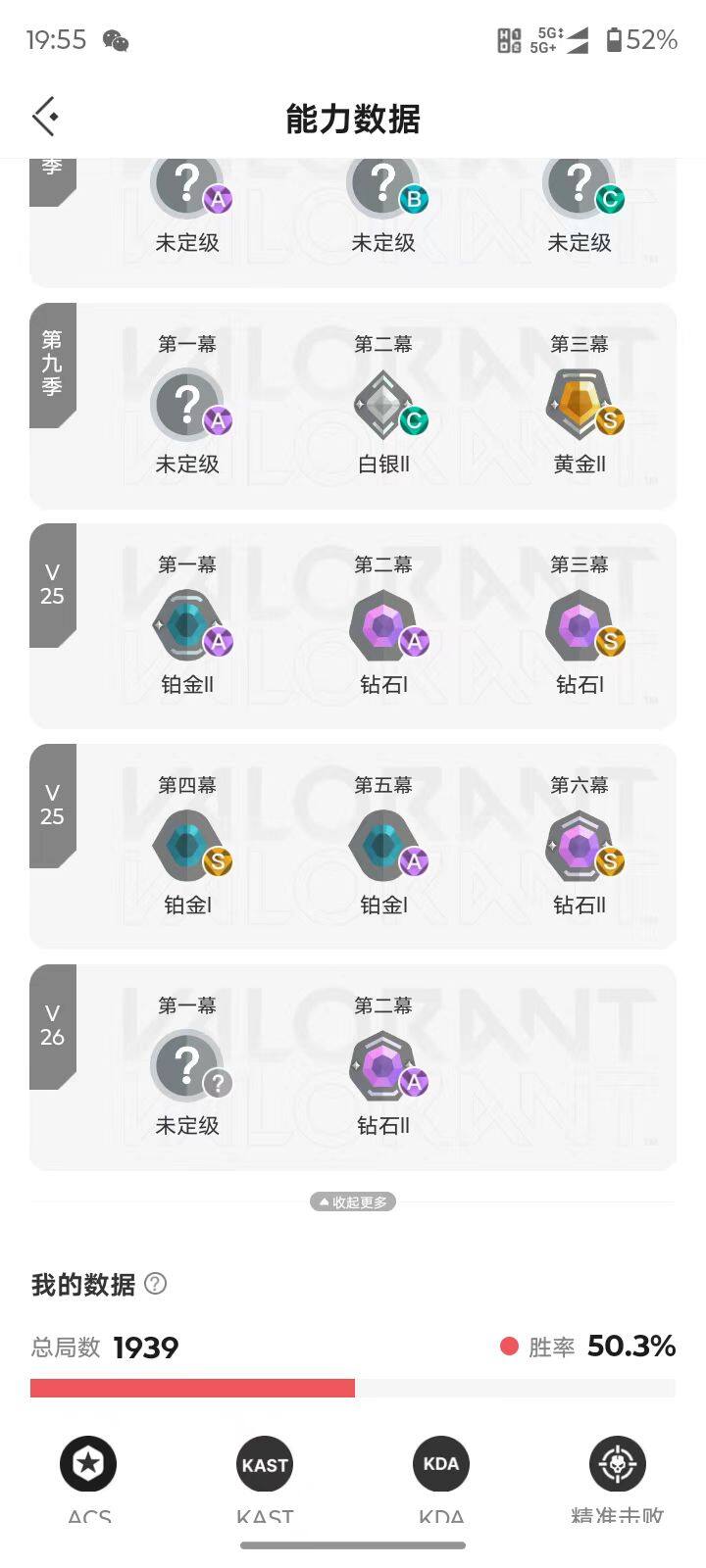Viewport: 706px width, 1568px height.
Task: Click the 铂金II rank badge
Action: click(188, 625)
